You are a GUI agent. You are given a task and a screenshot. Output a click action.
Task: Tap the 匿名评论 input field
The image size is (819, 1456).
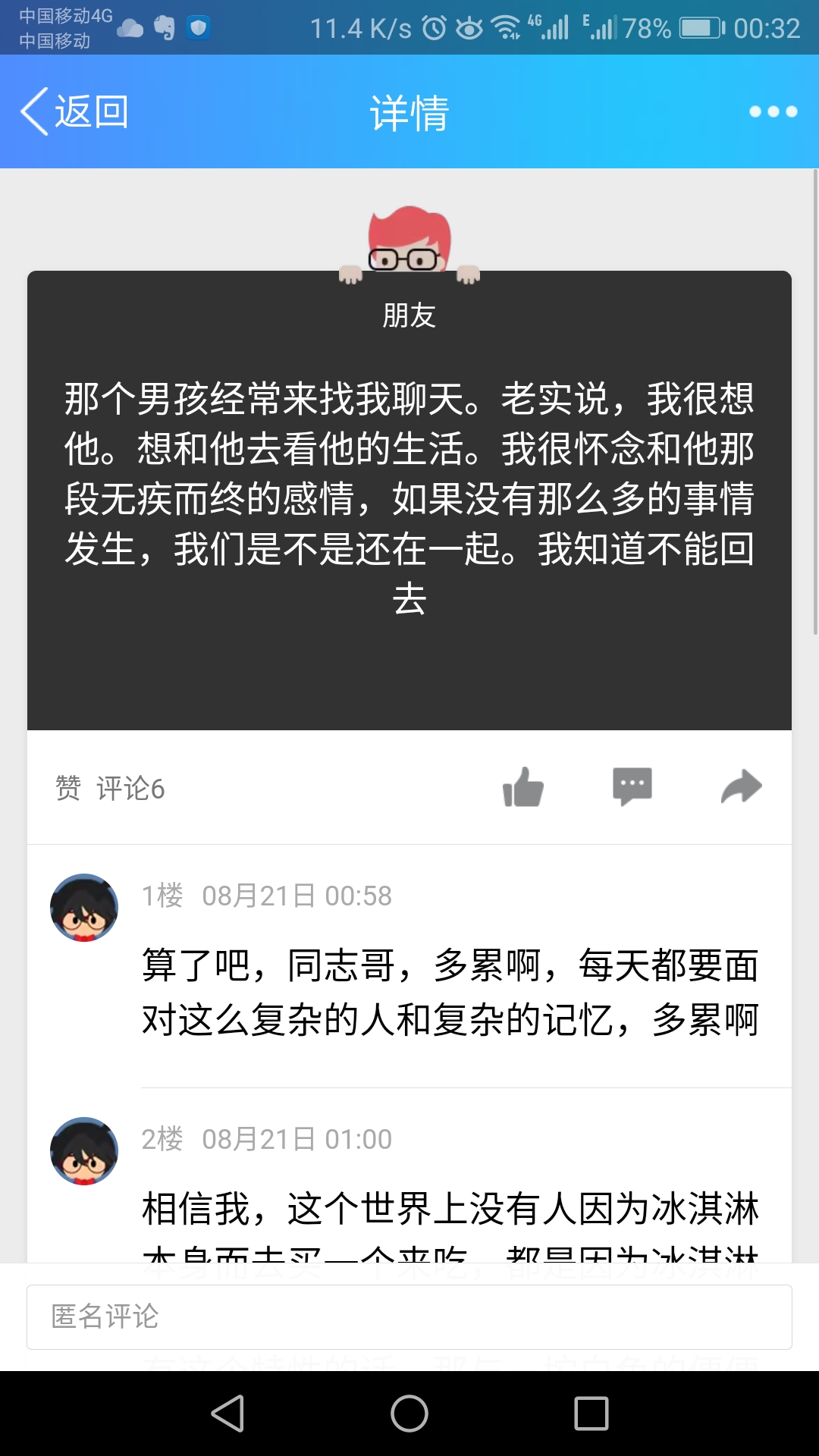click(409, 1317)
